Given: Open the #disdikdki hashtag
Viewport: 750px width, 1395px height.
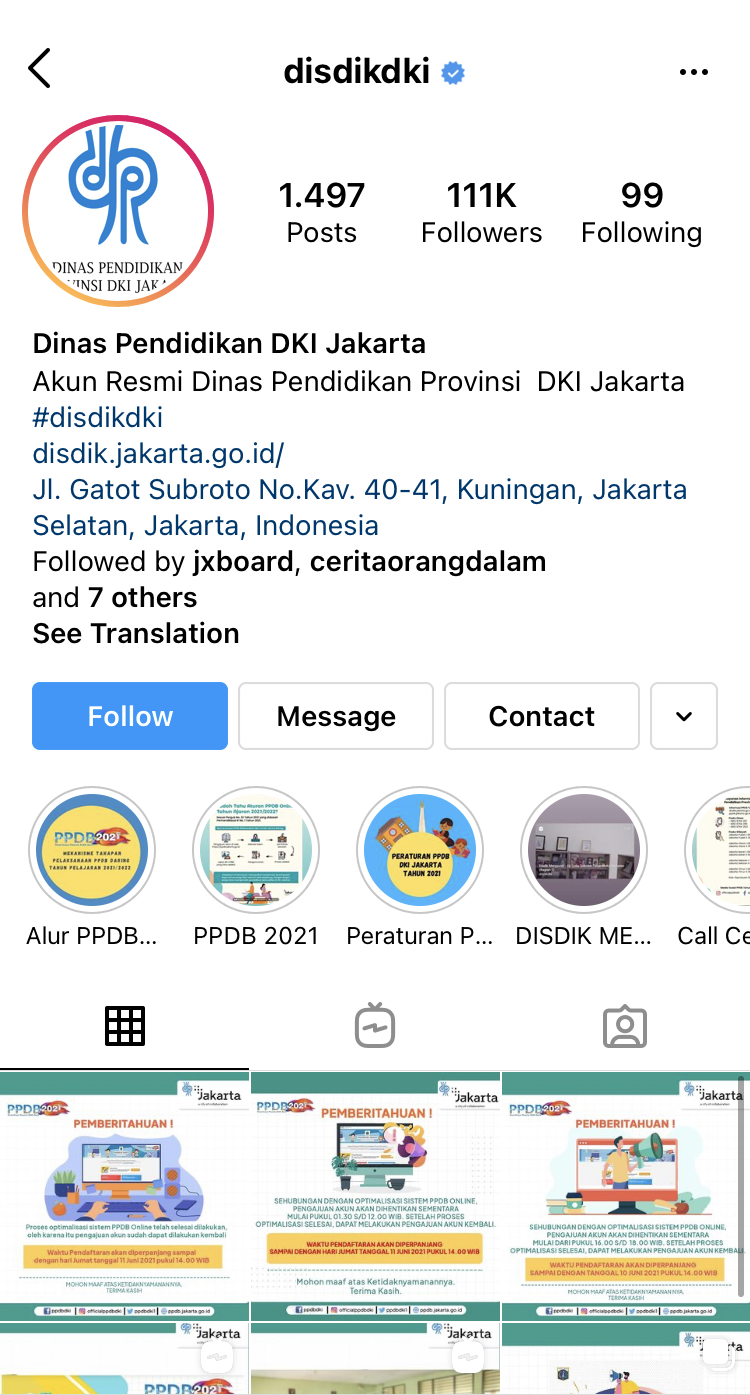Looking at the screenshot, I should point(97,417).
